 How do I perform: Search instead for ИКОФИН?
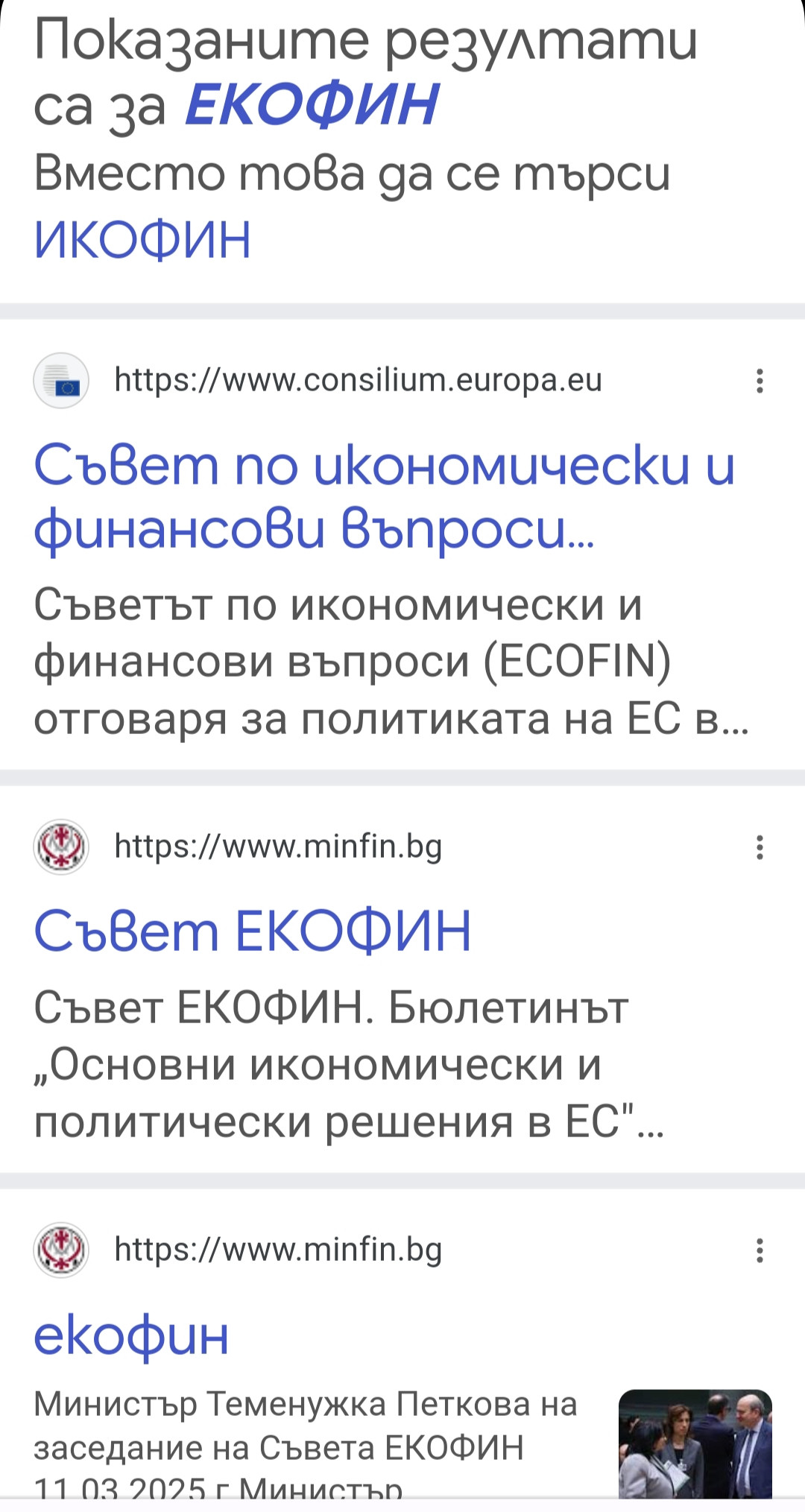click(142, 240)
